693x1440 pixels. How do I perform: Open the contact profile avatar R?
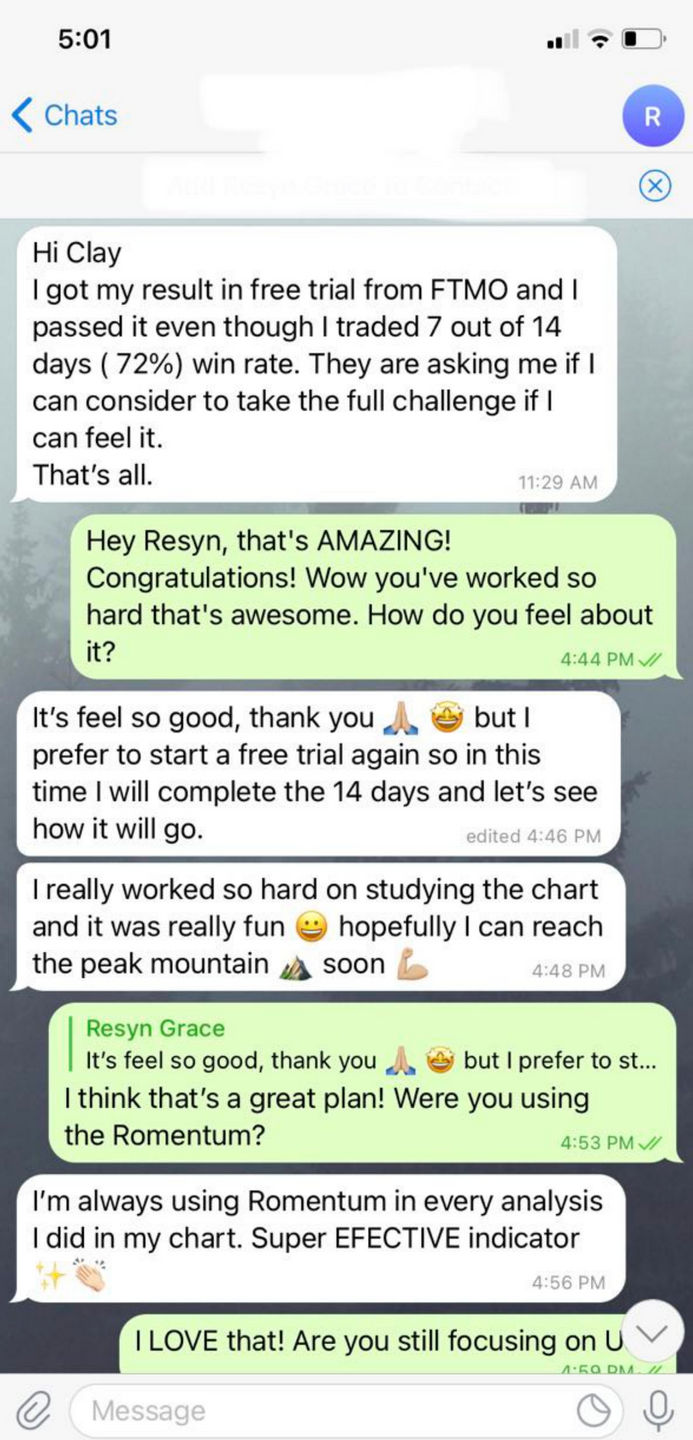tap(651, 116)
